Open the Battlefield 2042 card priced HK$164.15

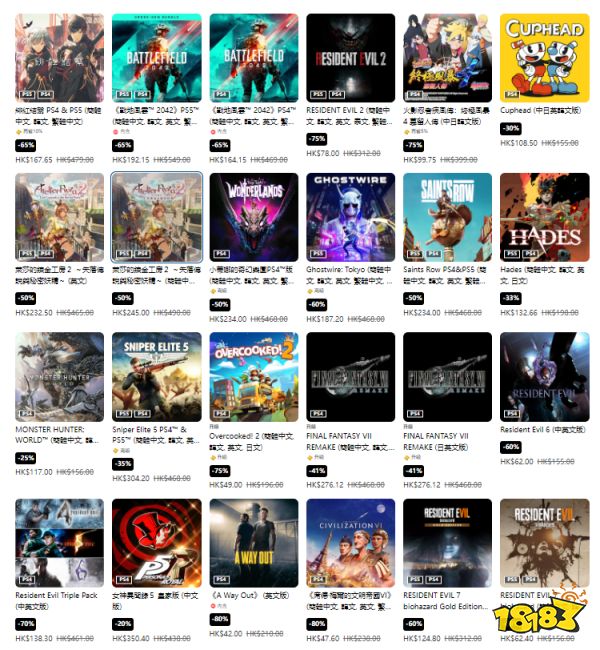(254, 59)
